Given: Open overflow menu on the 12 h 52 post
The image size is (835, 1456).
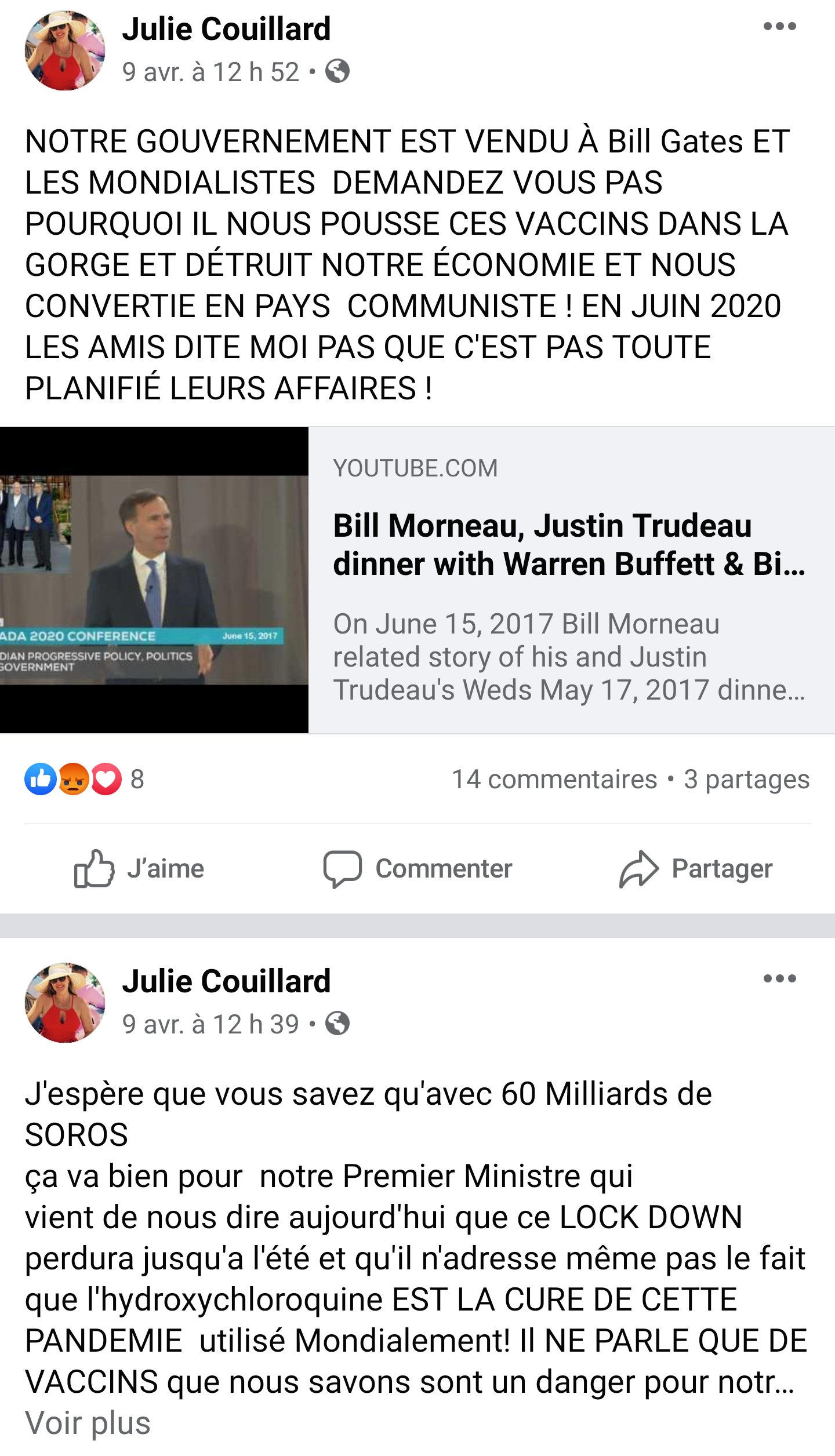Looking at the screenshot, I should point(779,27).
